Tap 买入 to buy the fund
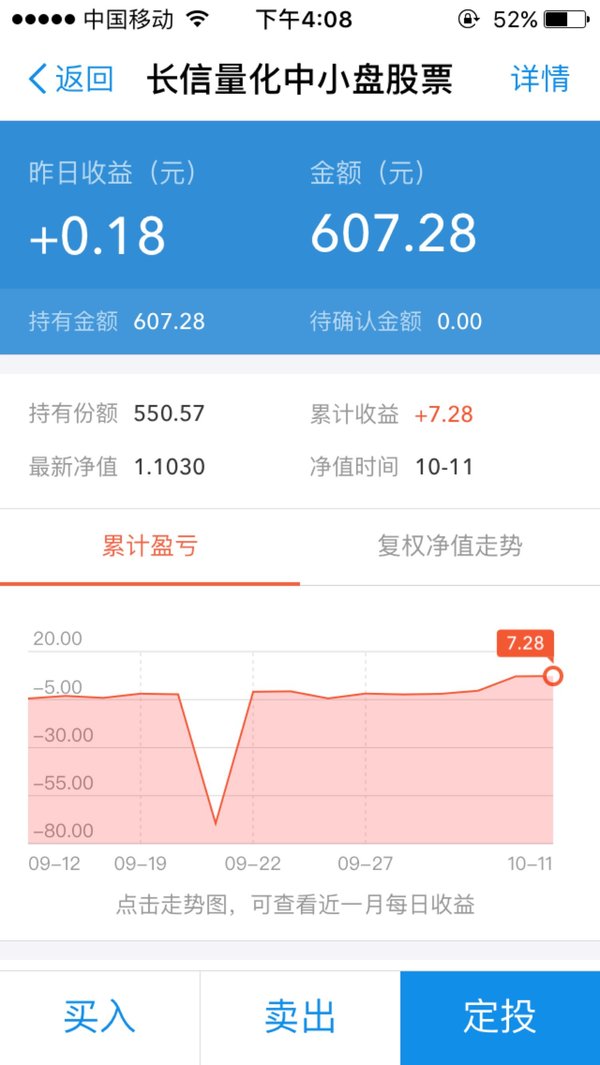Screen dimensions: 600x1065 coord(100,1017)
